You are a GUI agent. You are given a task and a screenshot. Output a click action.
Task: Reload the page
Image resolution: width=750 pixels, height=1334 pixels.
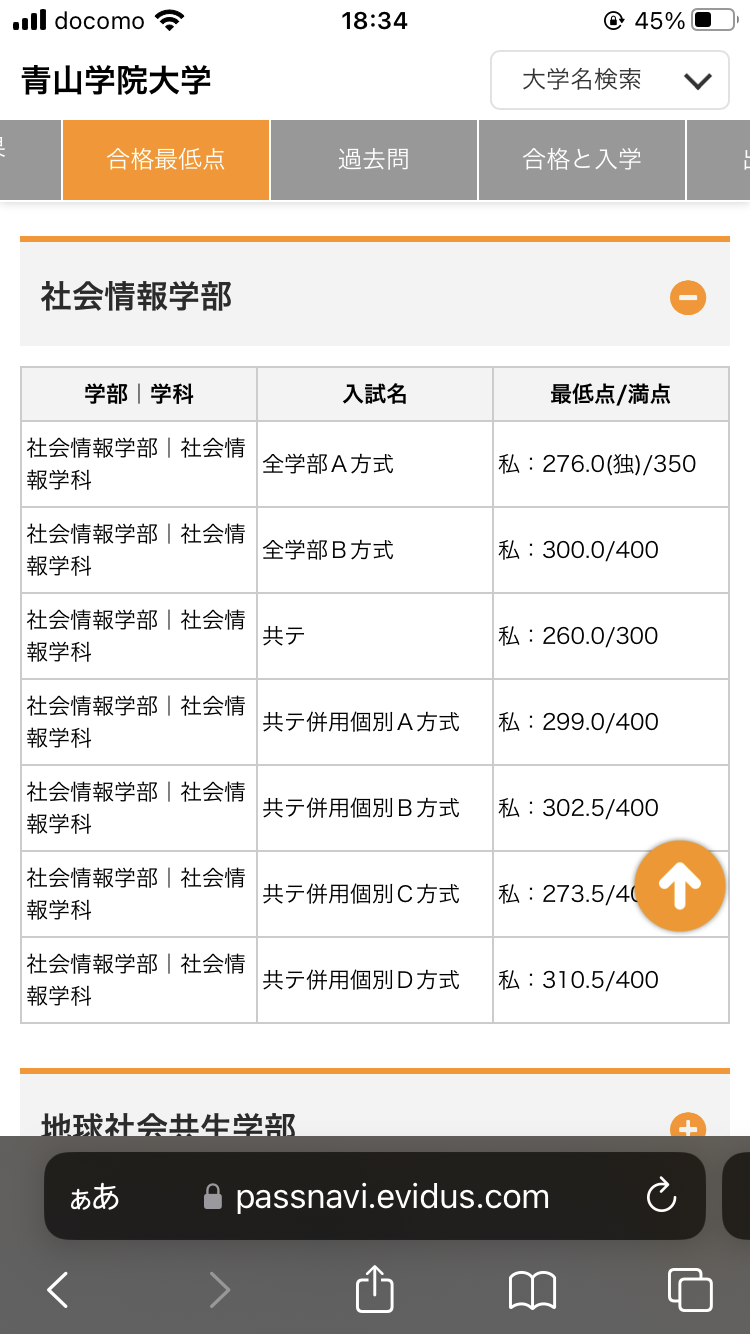pos(661,1196)
